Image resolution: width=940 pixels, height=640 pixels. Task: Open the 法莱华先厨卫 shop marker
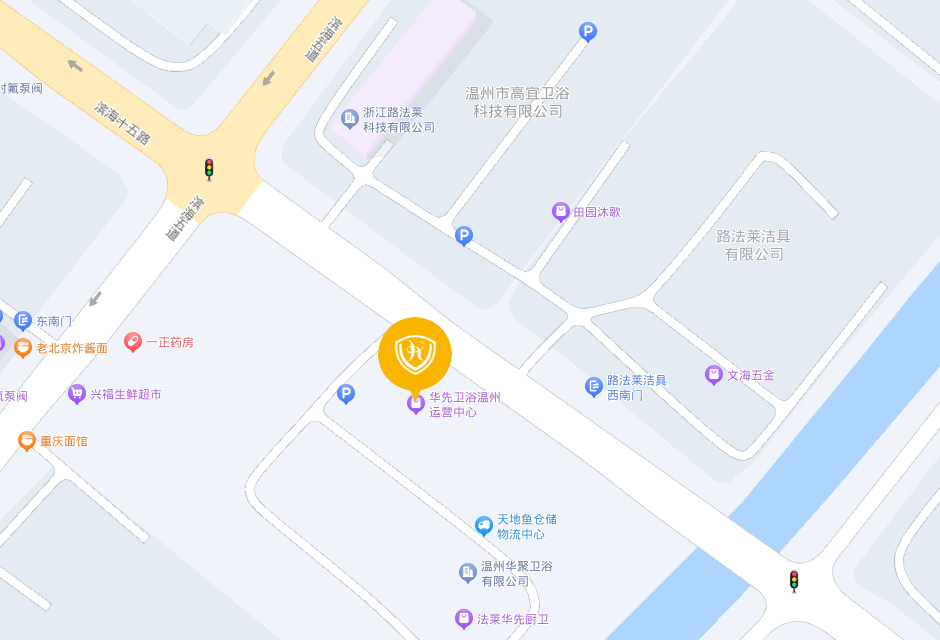[464, 619]
